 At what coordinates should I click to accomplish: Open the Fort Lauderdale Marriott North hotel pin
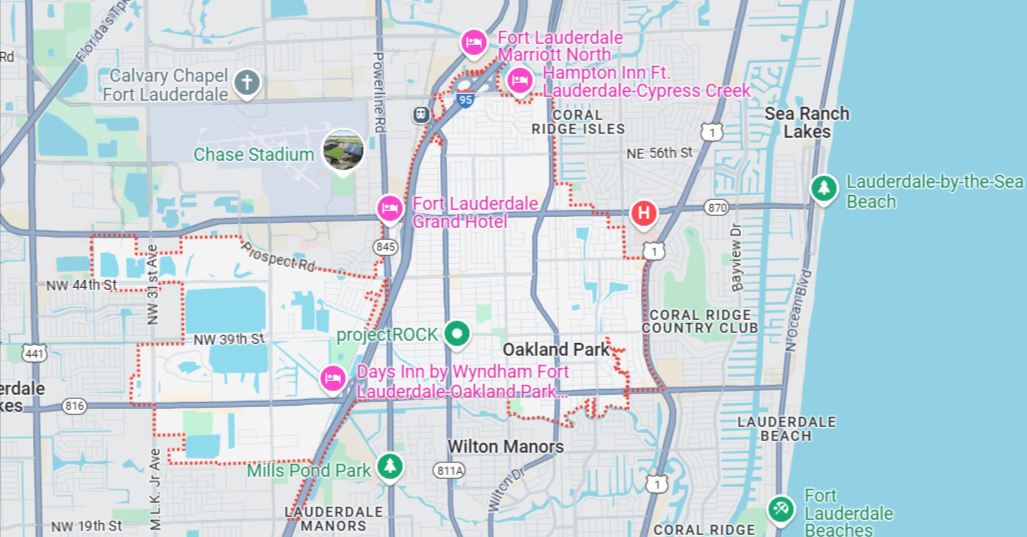tap(473, 43)
